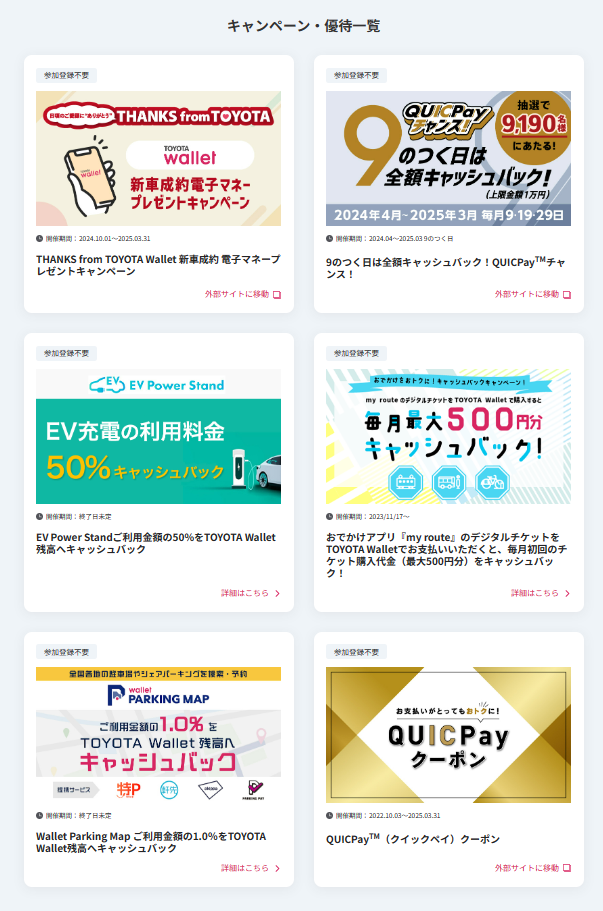Open the 9のつく日 QUICPay cashback card

448,158
